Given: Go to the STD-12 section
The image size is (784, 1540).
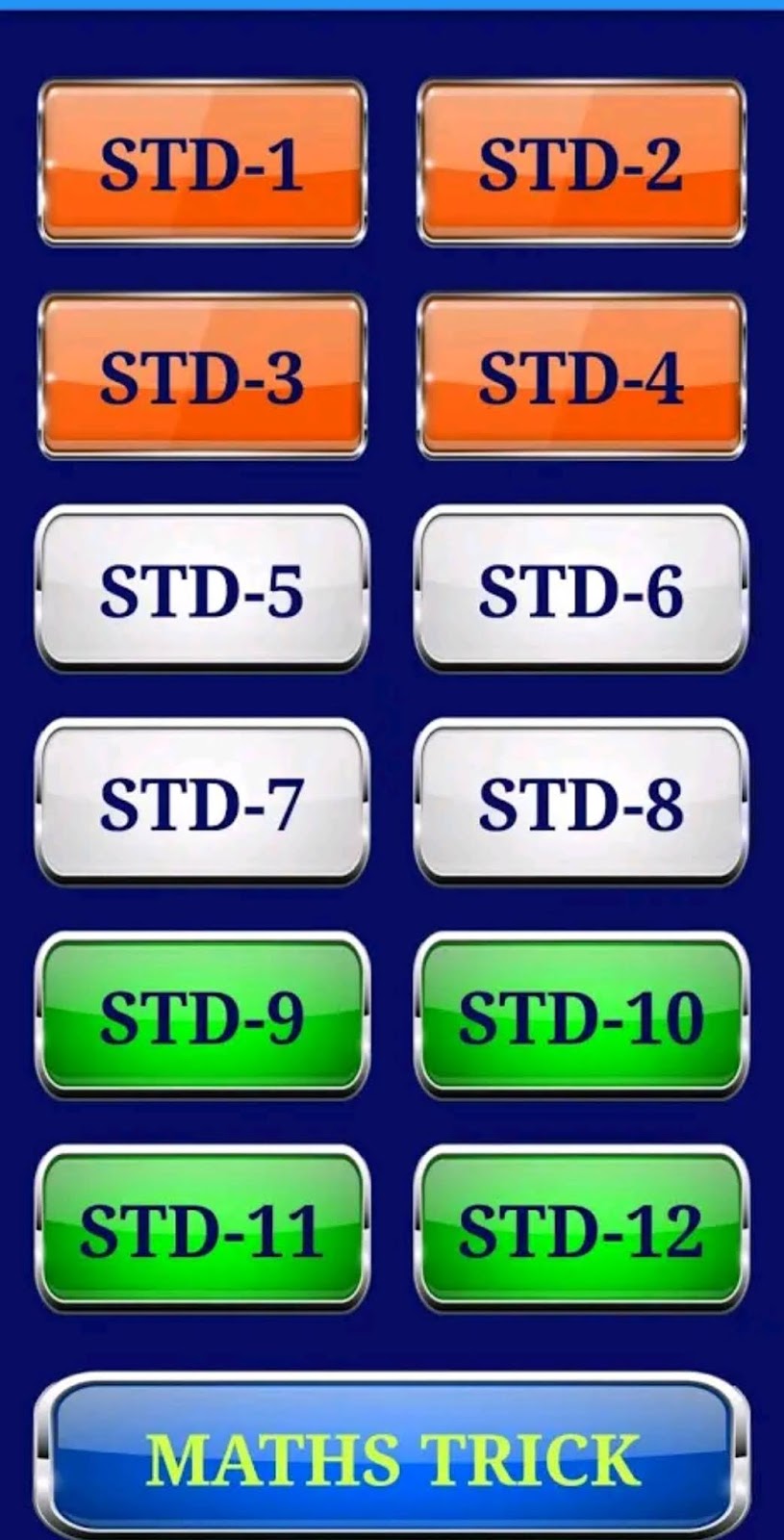Looking at the screenshot, I should pos(581,1229).
